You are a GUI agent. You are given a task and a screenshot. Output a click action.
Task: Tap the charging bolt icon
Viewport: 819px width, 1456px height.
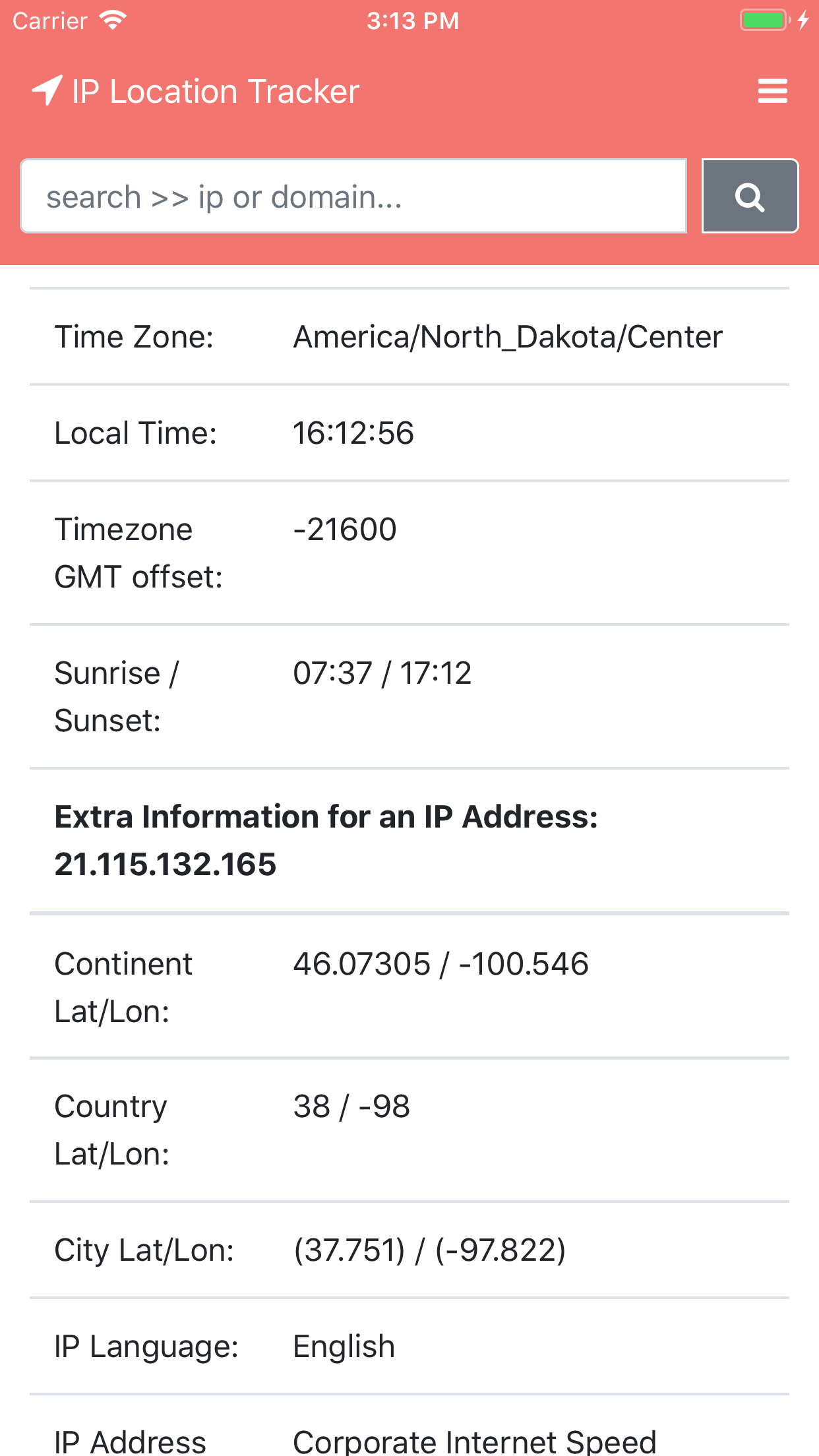(803, 20)
